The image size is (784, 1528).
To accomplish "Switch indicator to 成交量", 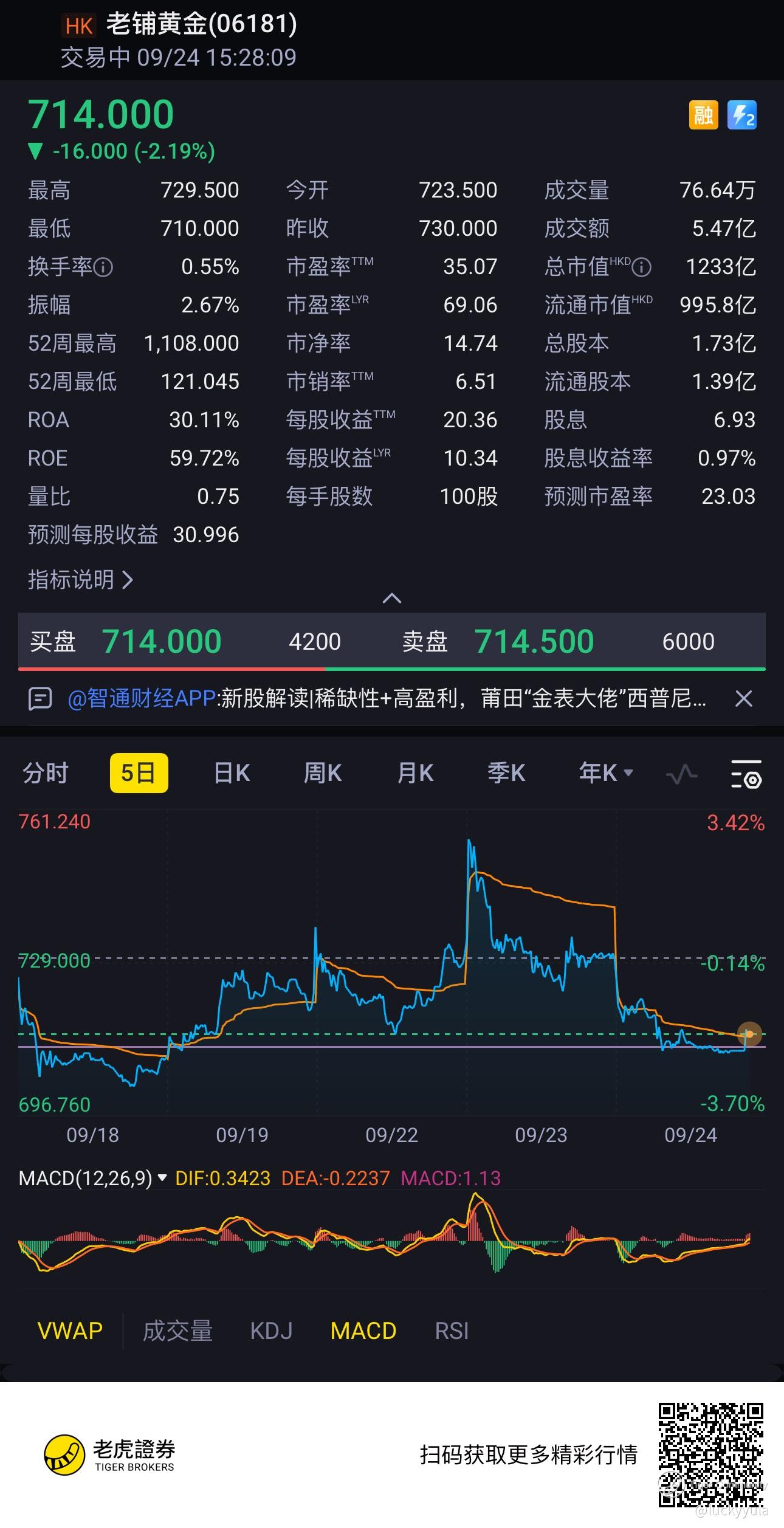I will [177, 1330].
